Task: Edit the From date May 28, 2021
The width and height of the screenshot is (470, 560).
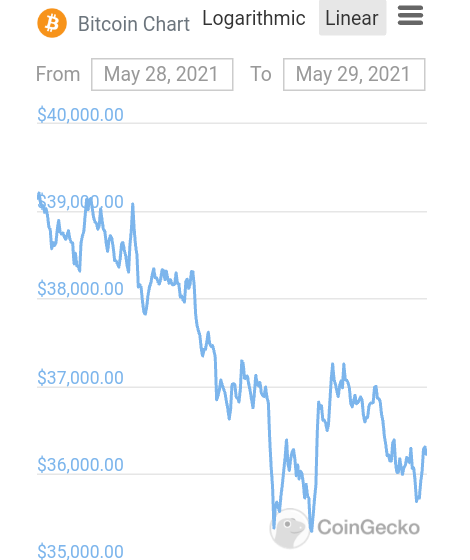Action: coord(162,74)
